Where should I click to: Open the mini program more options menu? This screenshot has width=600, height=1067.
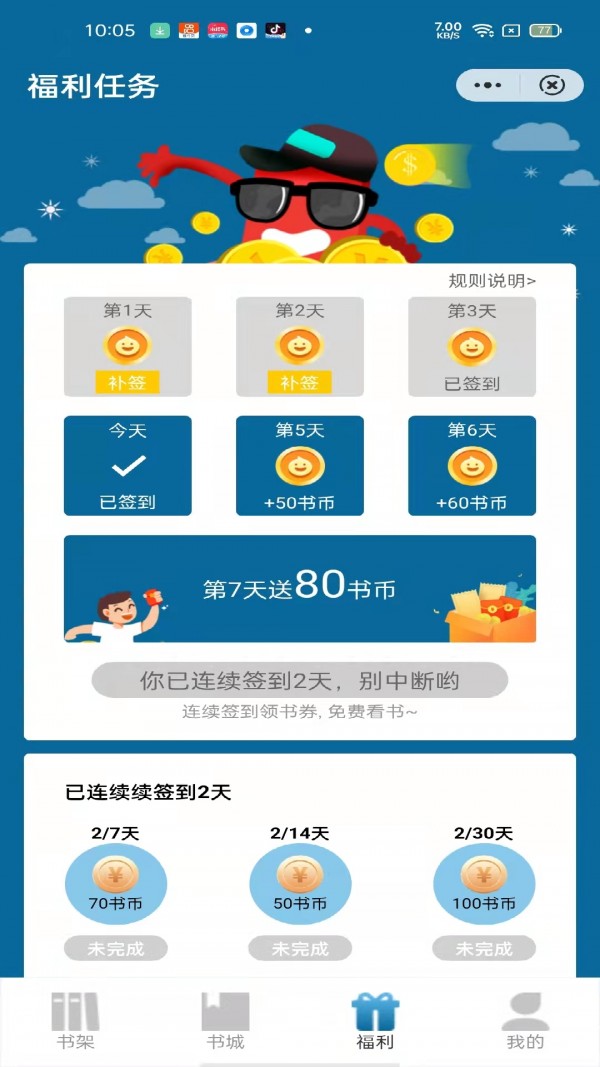488,86
